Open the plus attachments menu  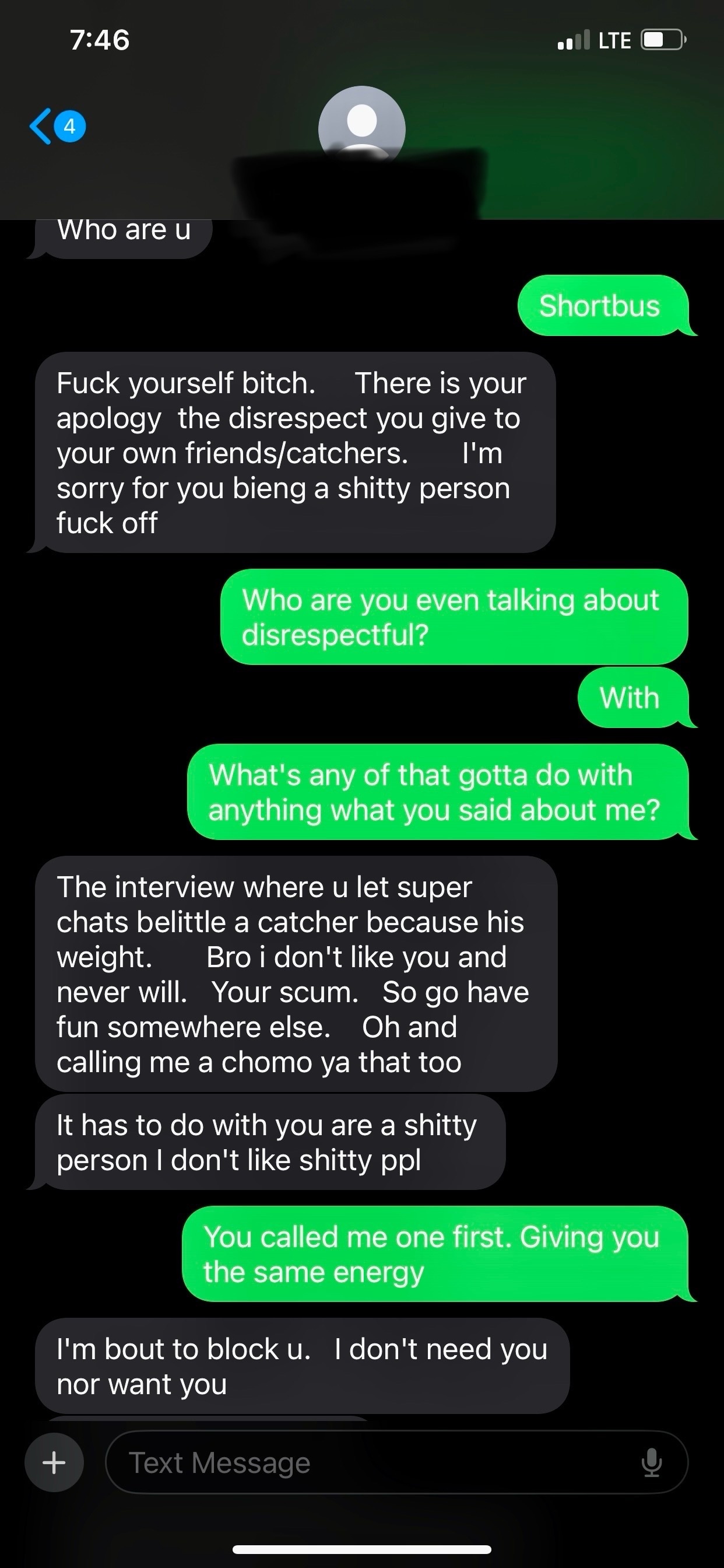54,1462
